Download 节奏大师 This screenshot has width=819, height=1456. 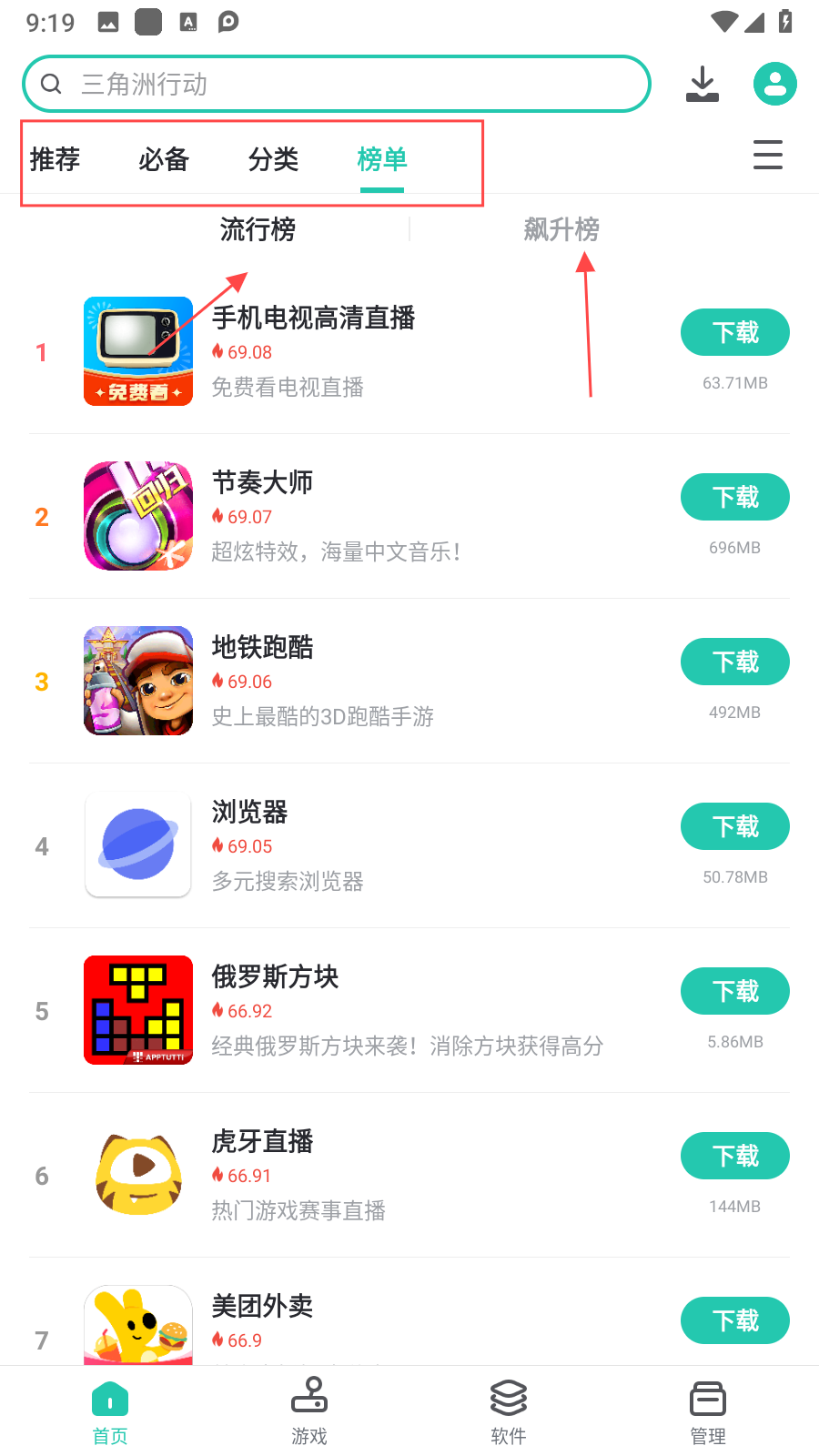click(x=734, y=498)
